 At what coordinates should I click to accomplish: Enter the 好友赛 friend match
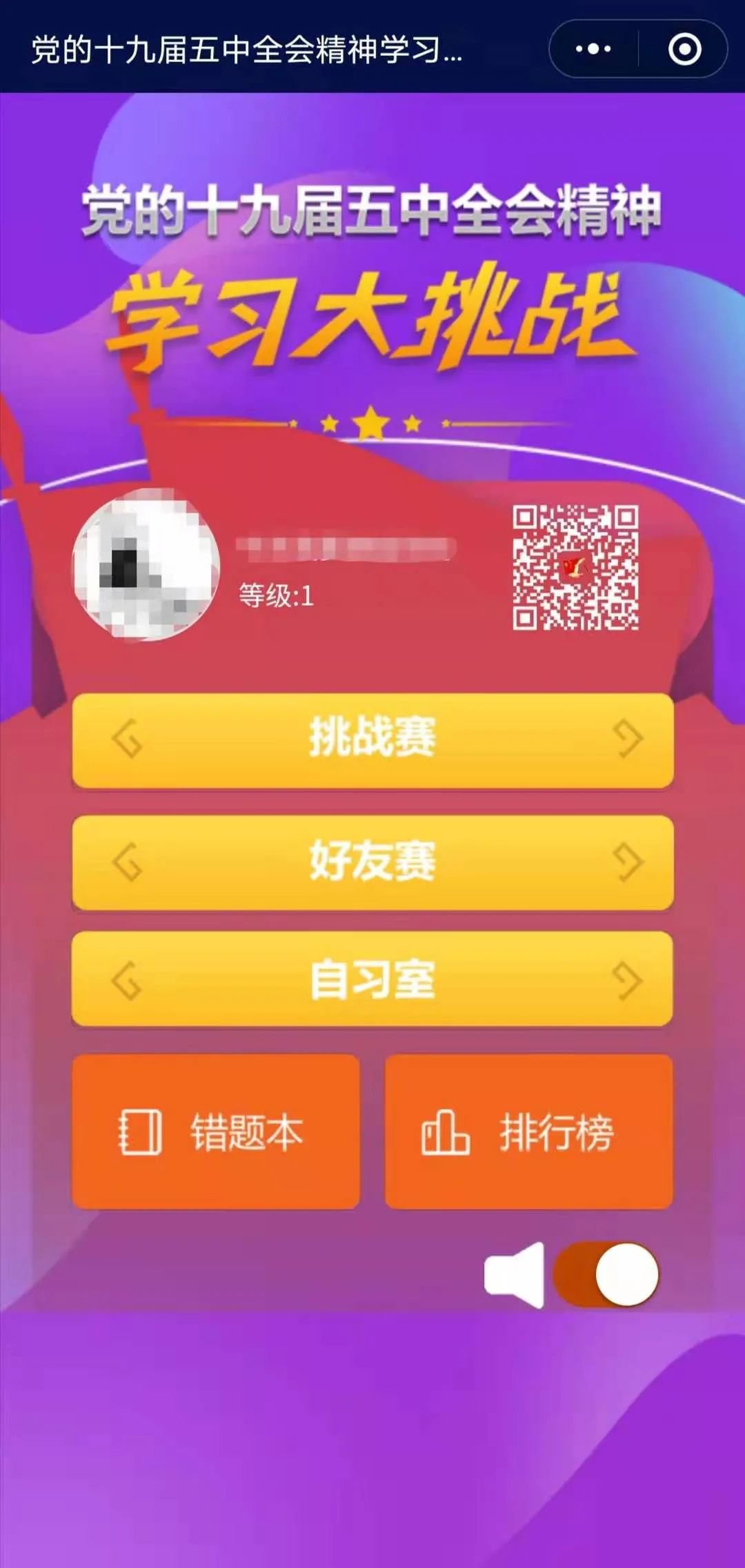pyautogui.click(x=372, y=862)
